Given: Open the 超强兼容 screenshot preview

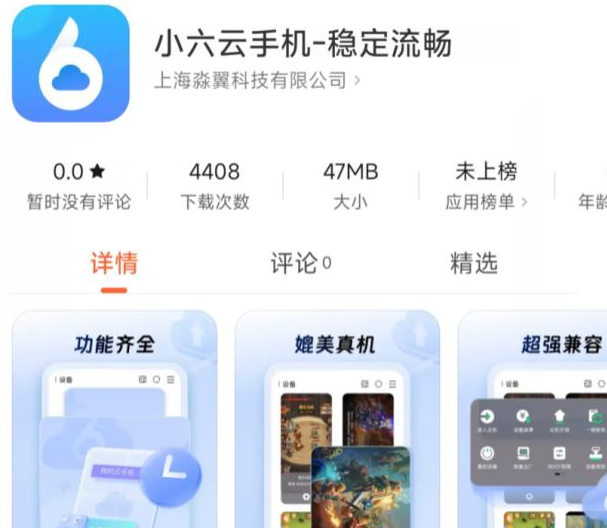Looking at the screenshot, I should click(533, 419).
